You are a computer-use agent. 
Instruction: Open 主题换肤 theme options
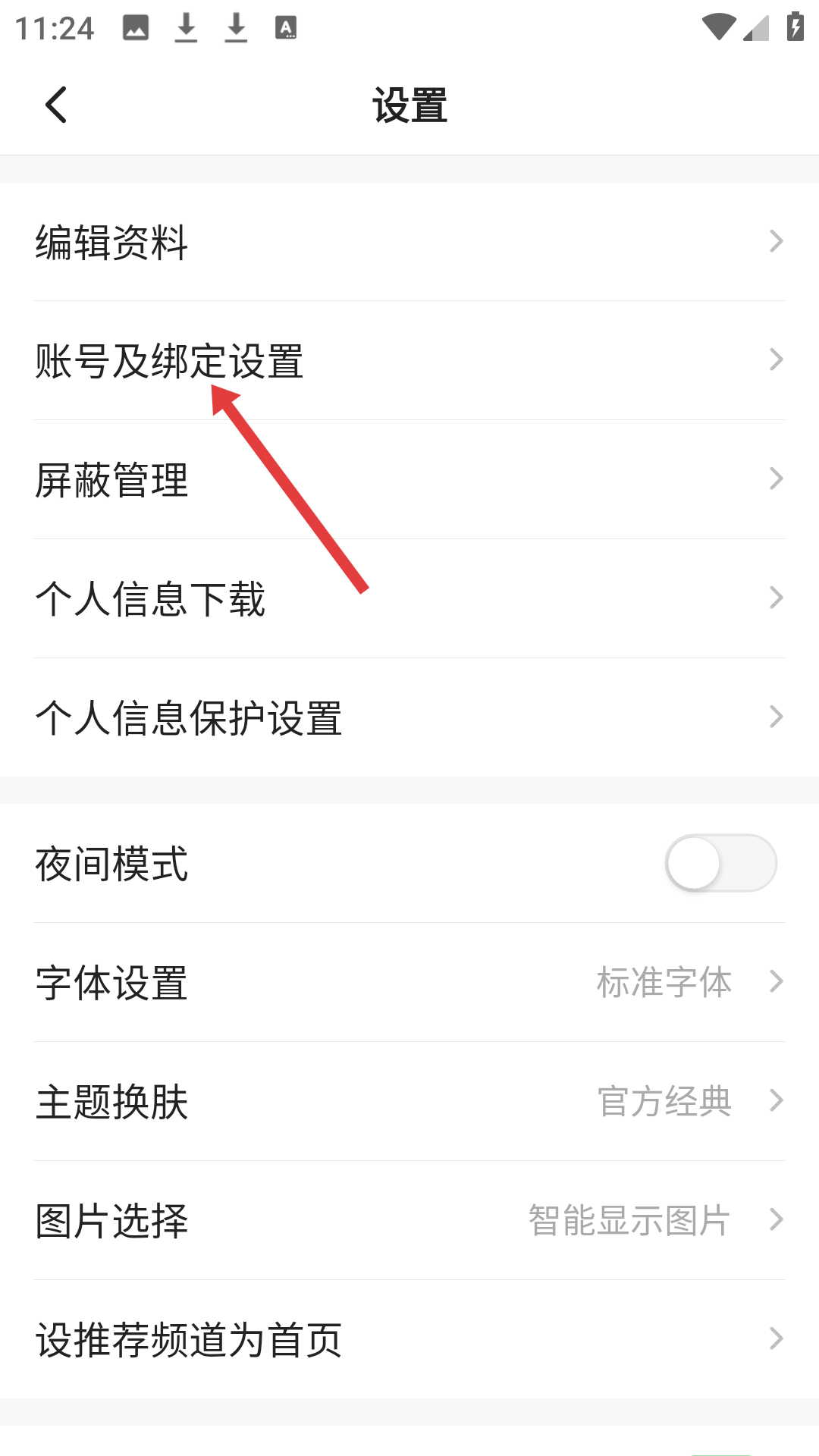(409, 1101)
